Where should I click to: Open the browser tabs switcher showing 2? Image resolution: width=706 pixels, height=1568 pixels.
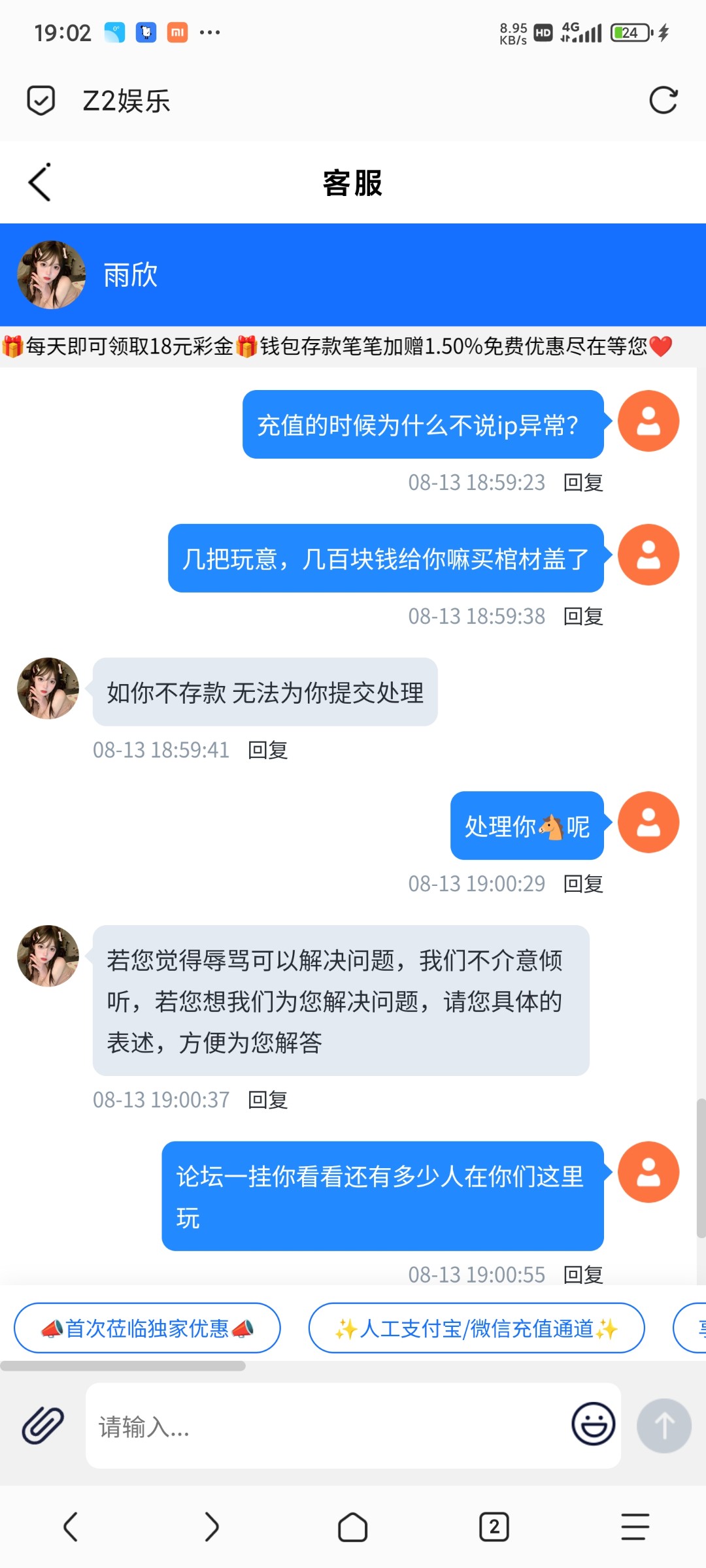pyautogui.click(x=494, y=1527)
